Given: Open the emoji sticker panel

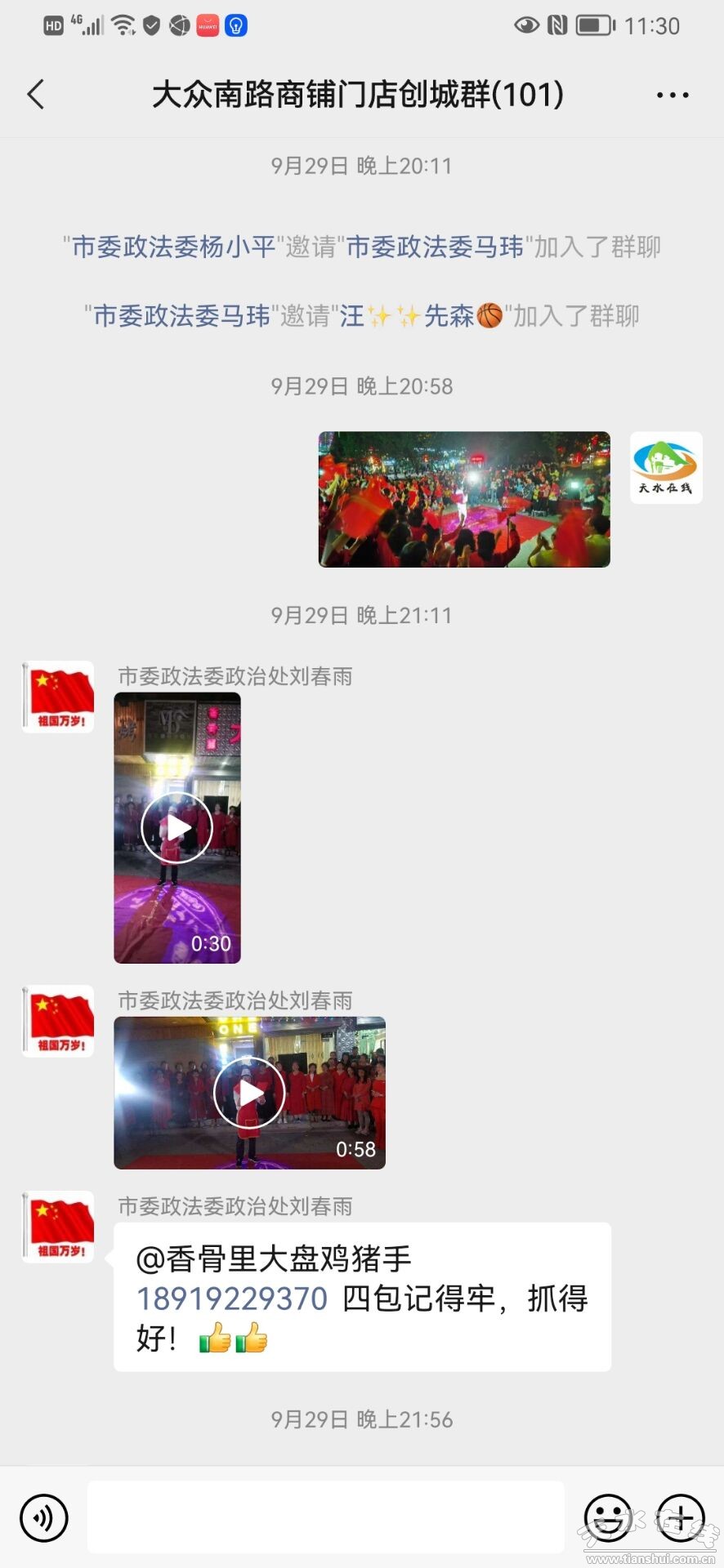Looking at the screenshot, I should point(608,1517).
